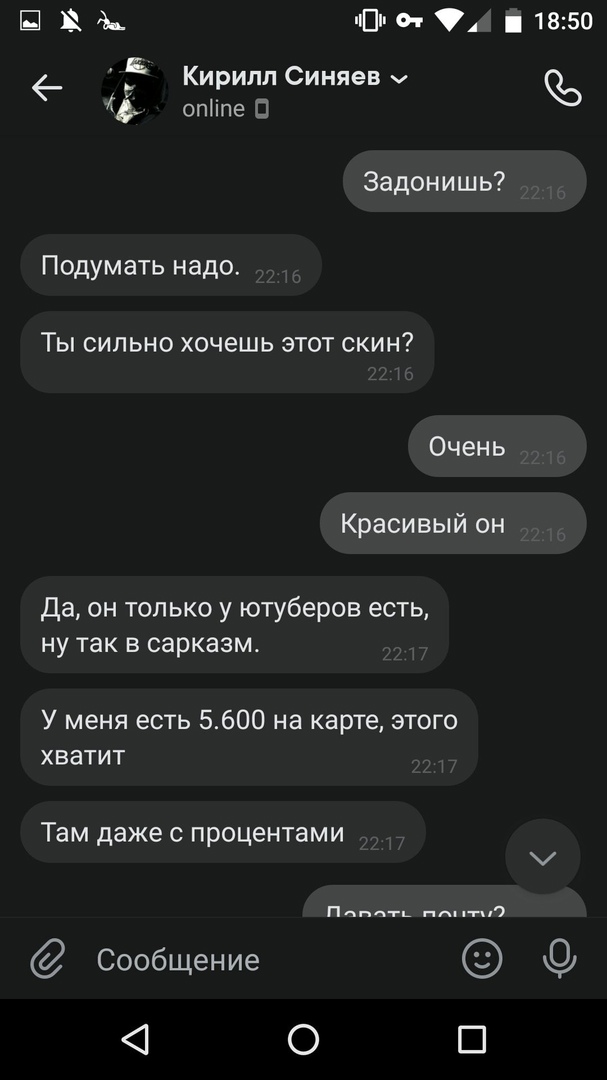607x1080 pixels.
Task: Expand the Кирилл Синяев chat menu
Action: [x=399, y=79]
